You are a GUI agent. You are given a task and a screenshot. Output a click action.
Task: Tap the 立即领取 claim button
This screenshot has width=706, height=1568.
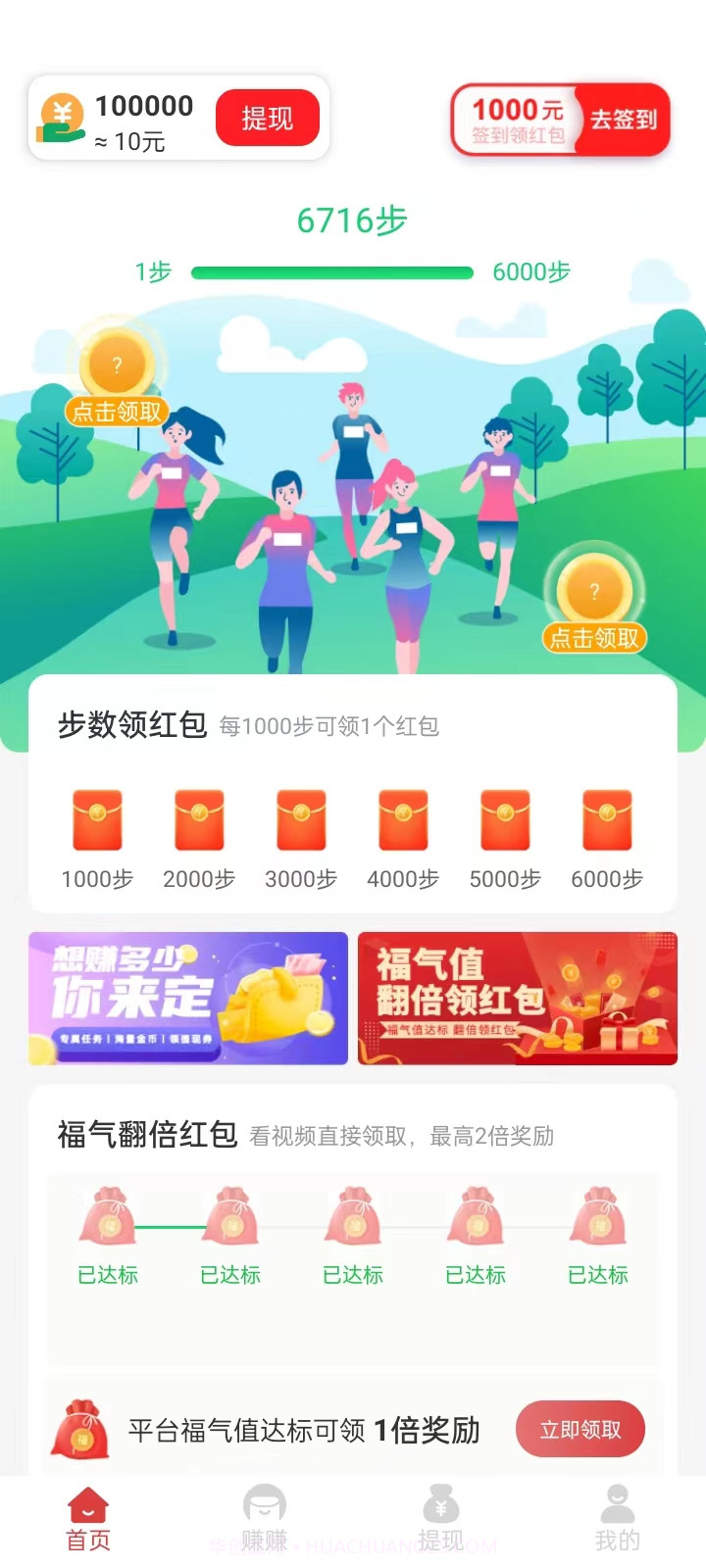(580, 1430)
